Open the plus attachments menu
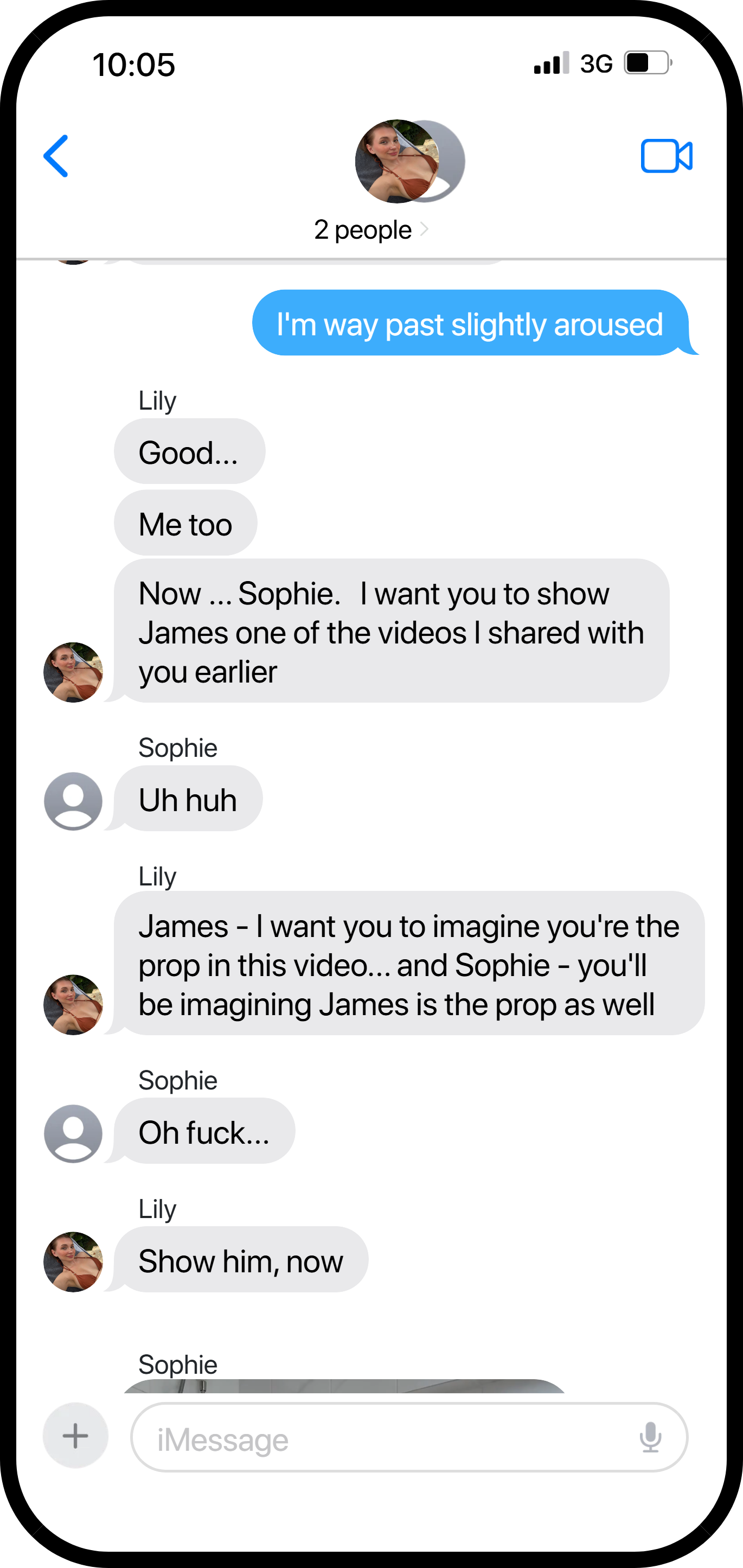 (x=75, y=1436)
